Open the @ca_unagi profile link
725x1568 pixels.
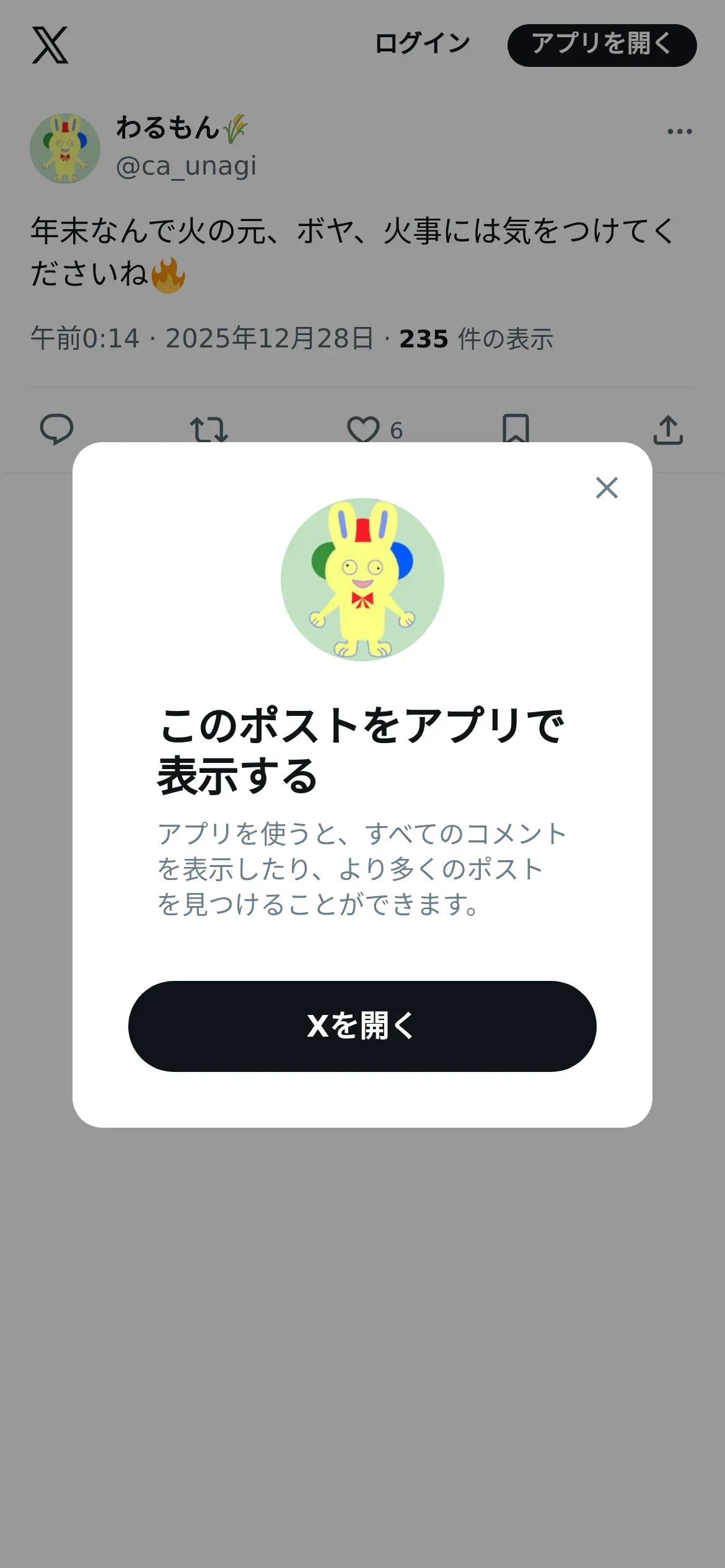tap(186, 166)
